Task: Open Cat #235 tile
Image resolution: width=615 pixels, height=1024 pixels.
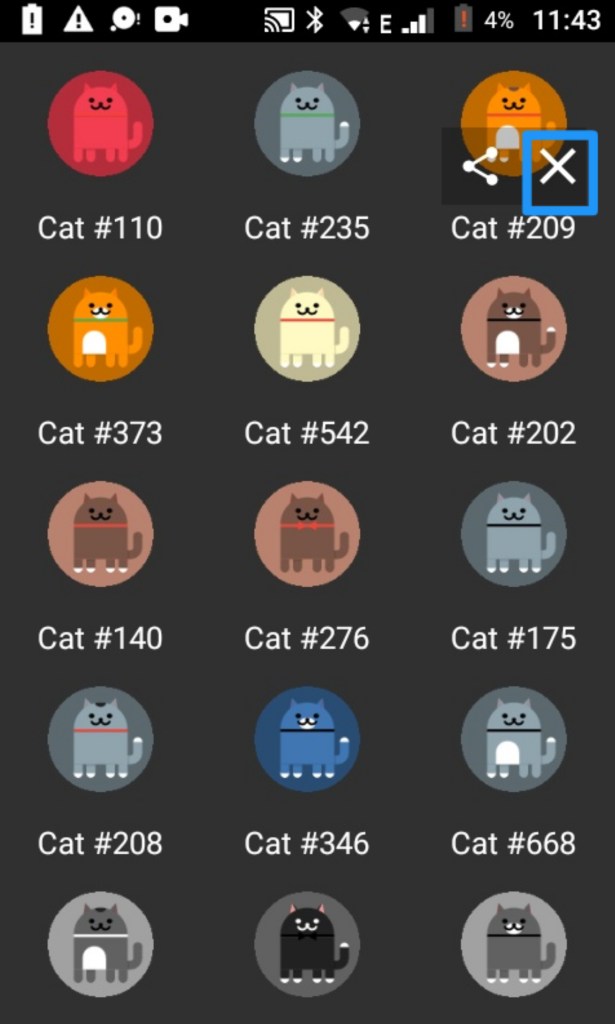Action: 307,123
